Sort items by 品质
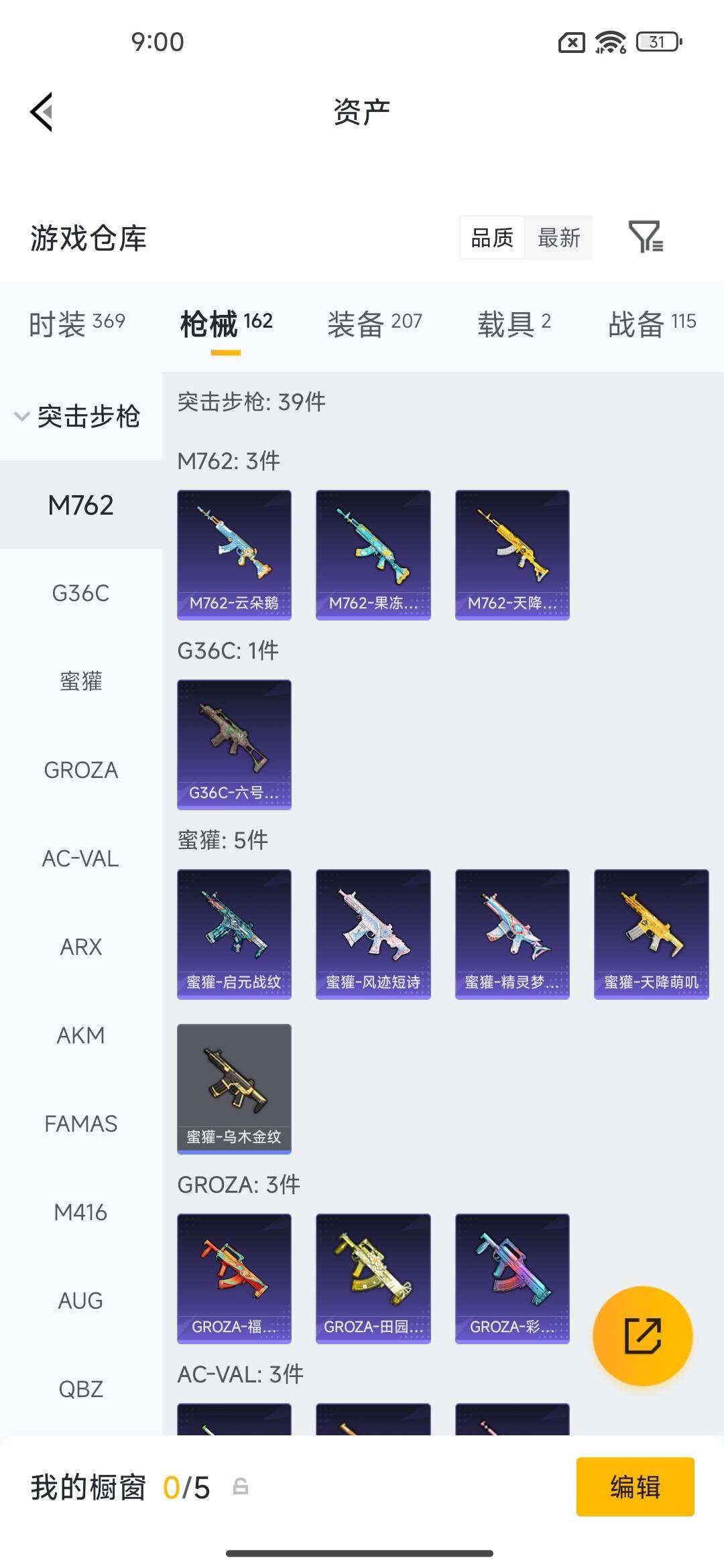Screen dimensions: 724x1568 (x=492, y=237)
